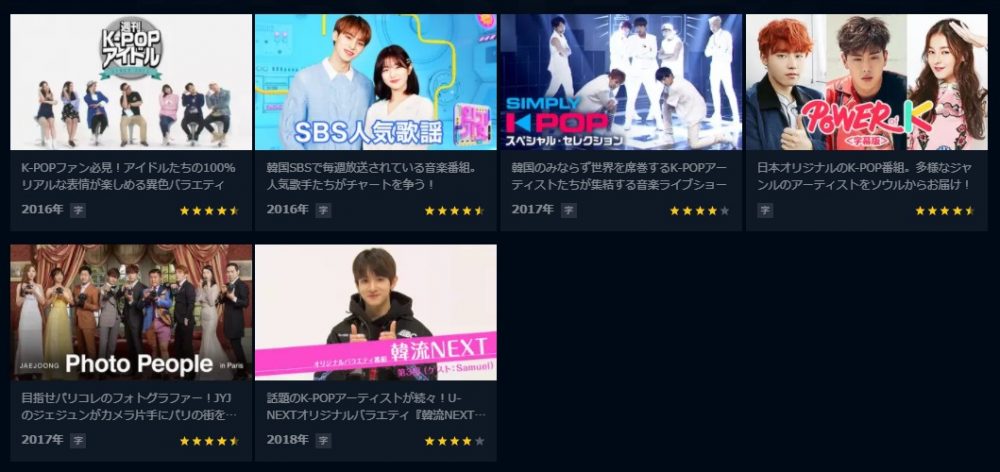
Task: Select the Simply K-POP スペシャル・セレクション card
Action: [621, 82]
